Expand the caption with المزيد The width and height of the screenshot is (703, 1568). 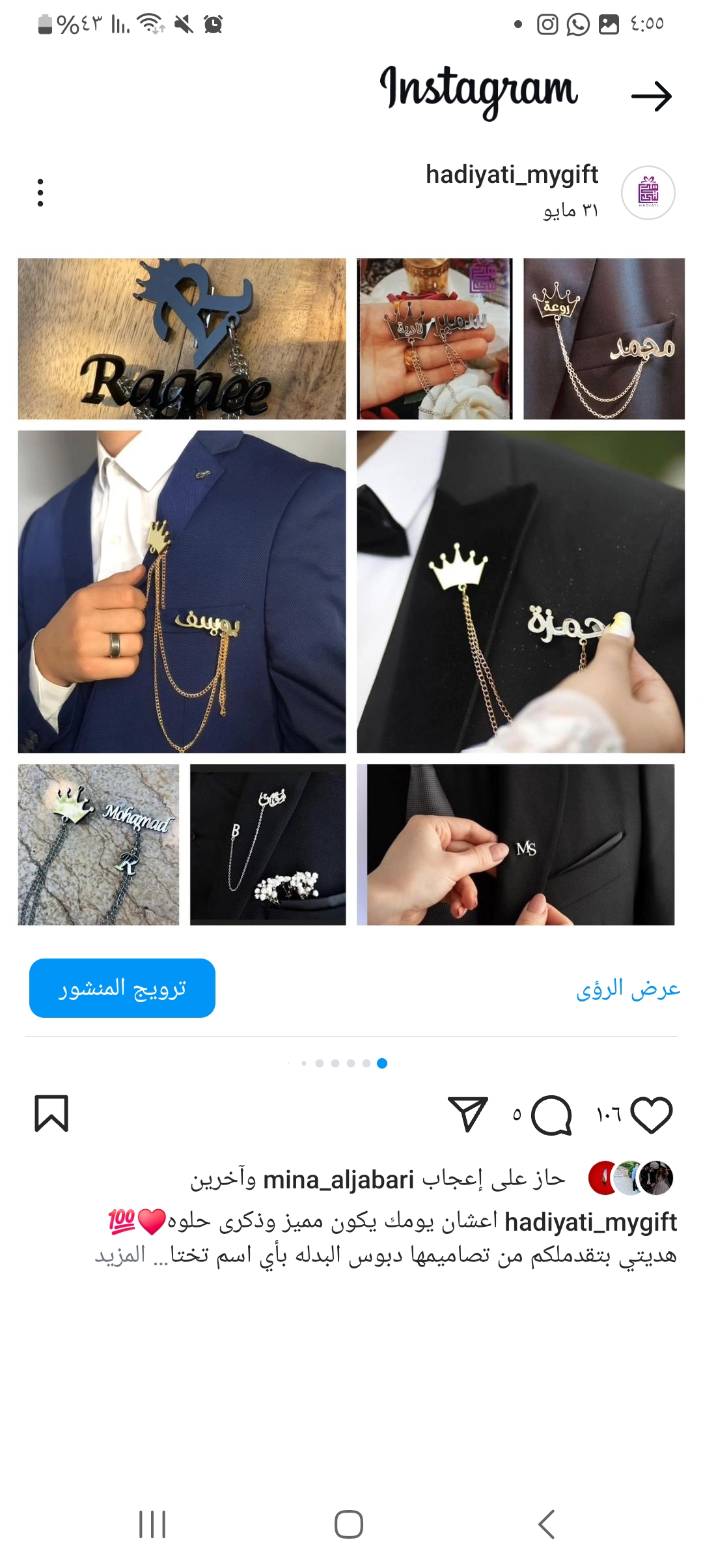pos(121,1255)
